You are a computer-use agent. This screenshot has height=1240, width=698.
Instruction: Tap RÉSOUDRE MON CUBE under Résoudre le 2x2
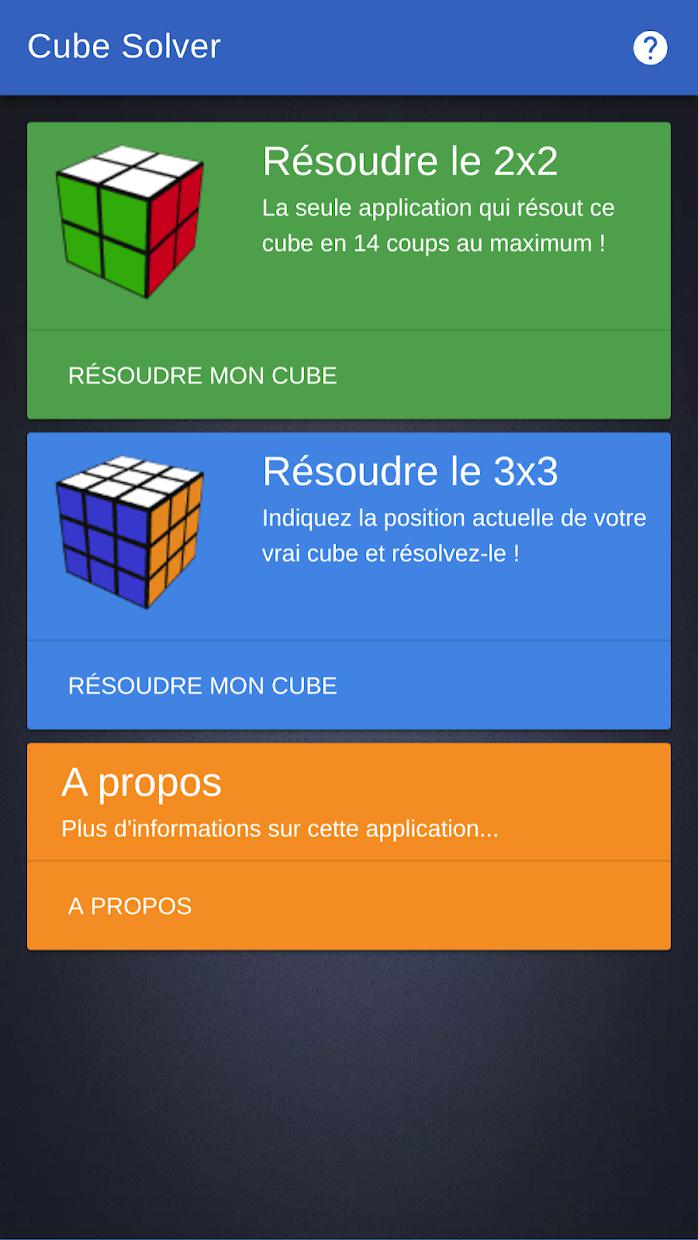point(202,375)
